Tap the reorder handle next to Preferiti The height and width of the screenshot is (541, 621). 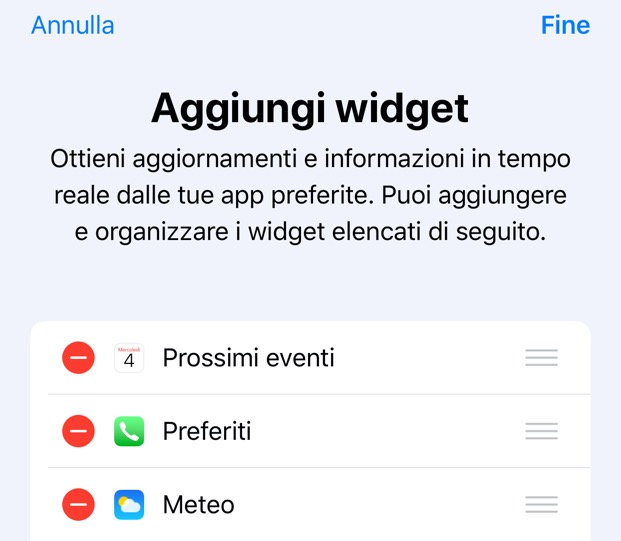(541, 431)
